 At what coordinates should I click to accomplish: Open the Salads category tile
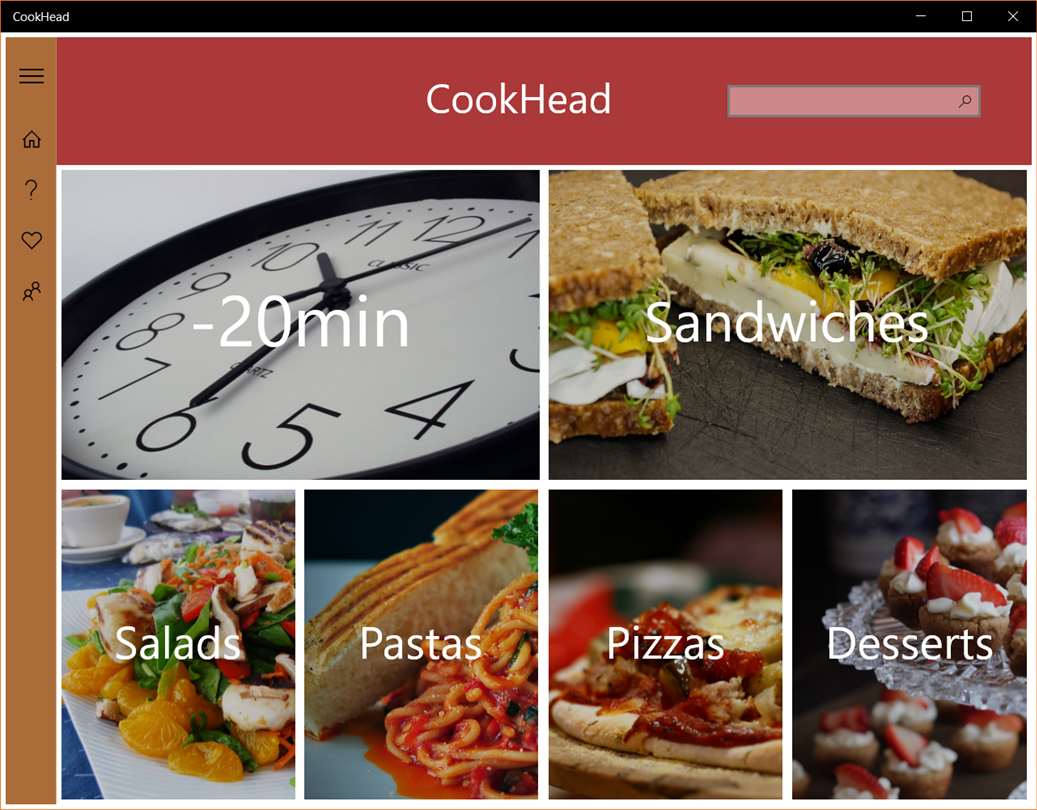[x=178, y=644]
